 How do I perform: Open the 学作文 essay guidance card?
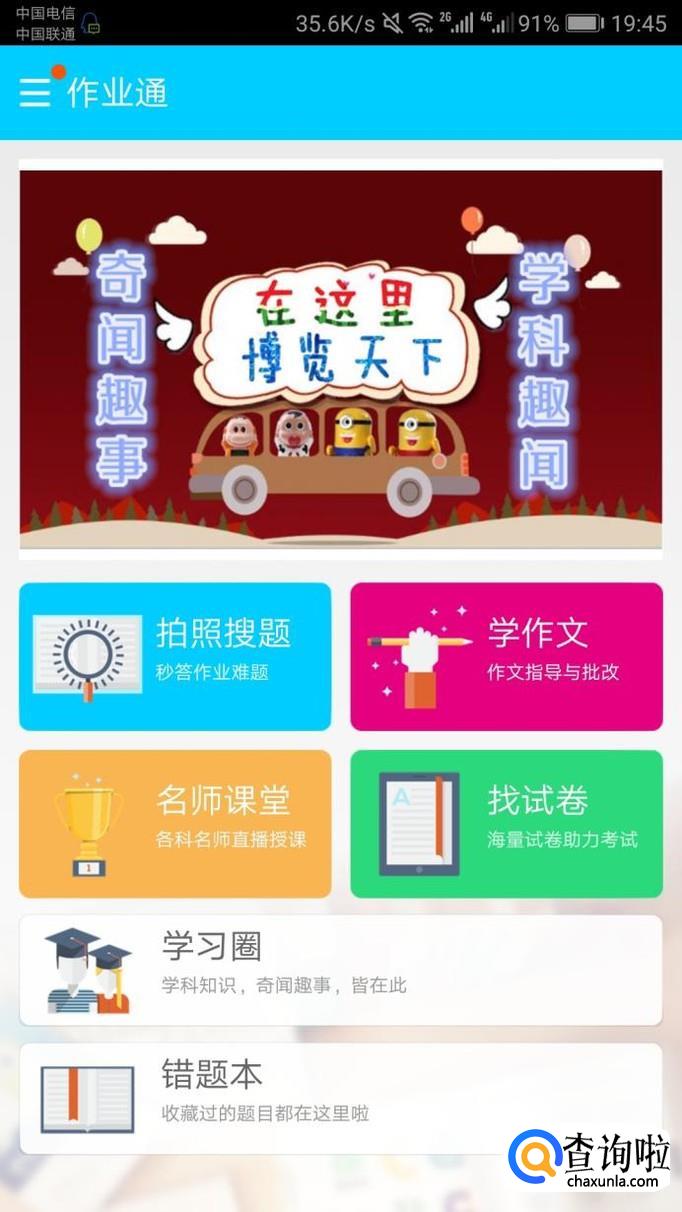[506, 656]
